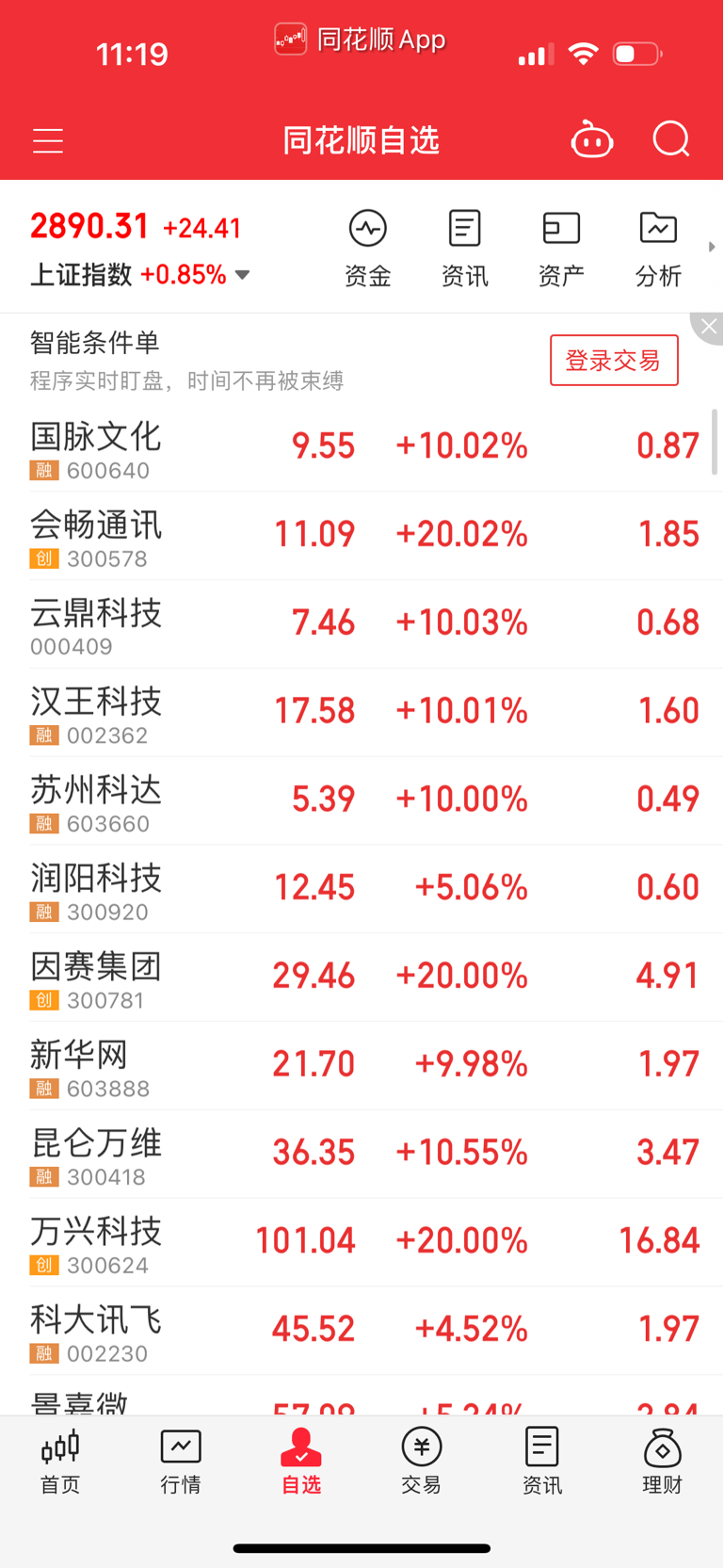Image resolution: width=724 pixels, height=1568 pixels.
Task: Expand more quick functions via right arrow
Action: (713, 246)
